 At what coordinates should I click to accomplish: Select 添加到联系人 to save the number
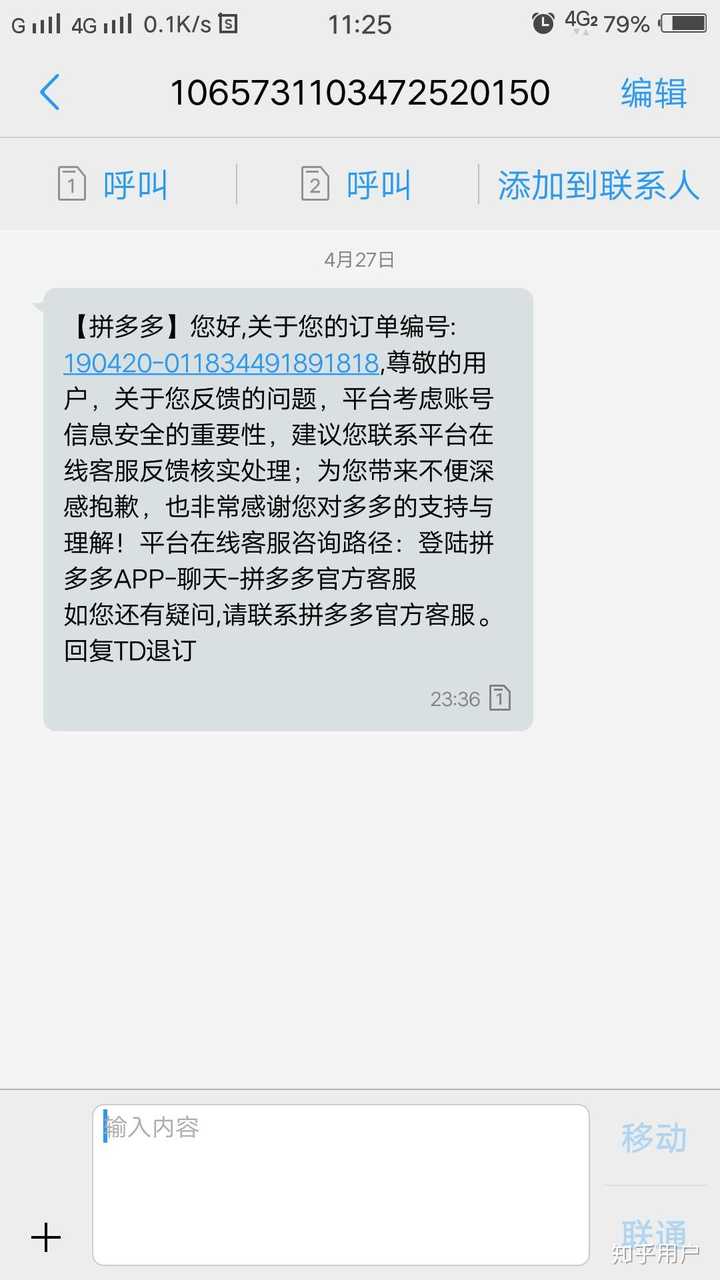[x=598, y=185]
